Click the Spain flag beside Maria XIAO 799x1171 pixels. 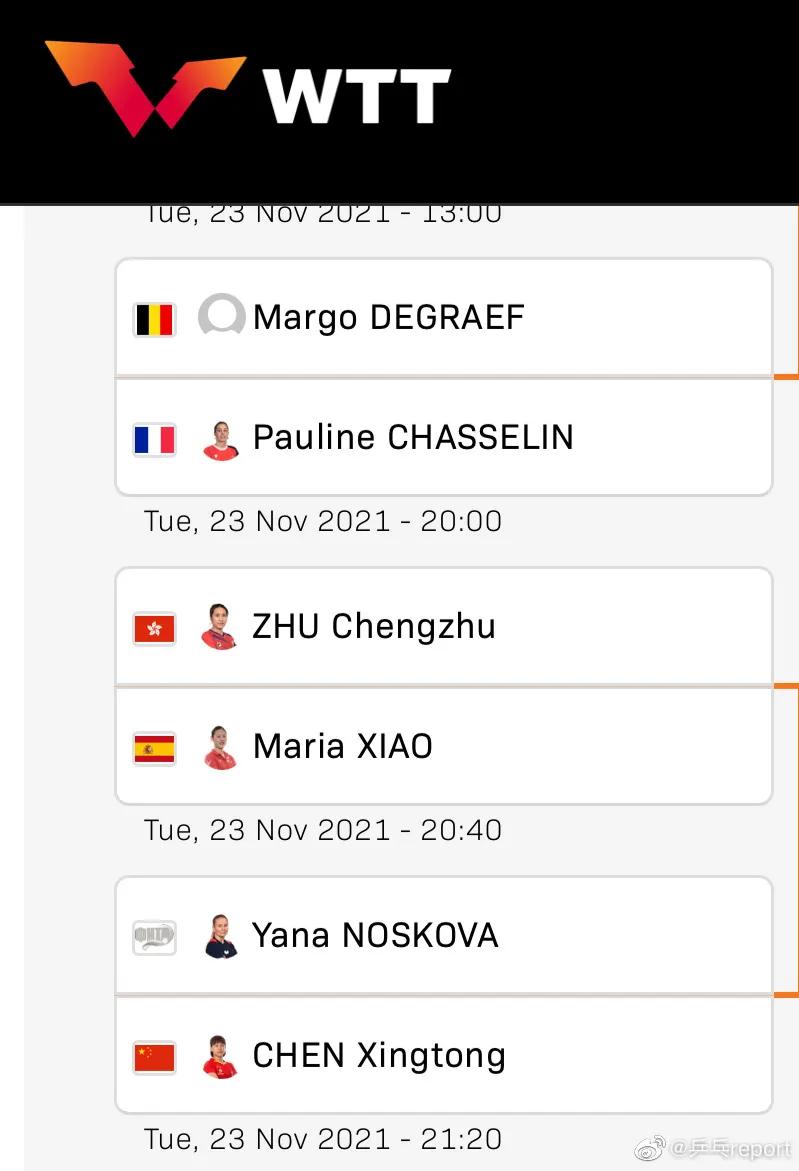tap(153, 746)
